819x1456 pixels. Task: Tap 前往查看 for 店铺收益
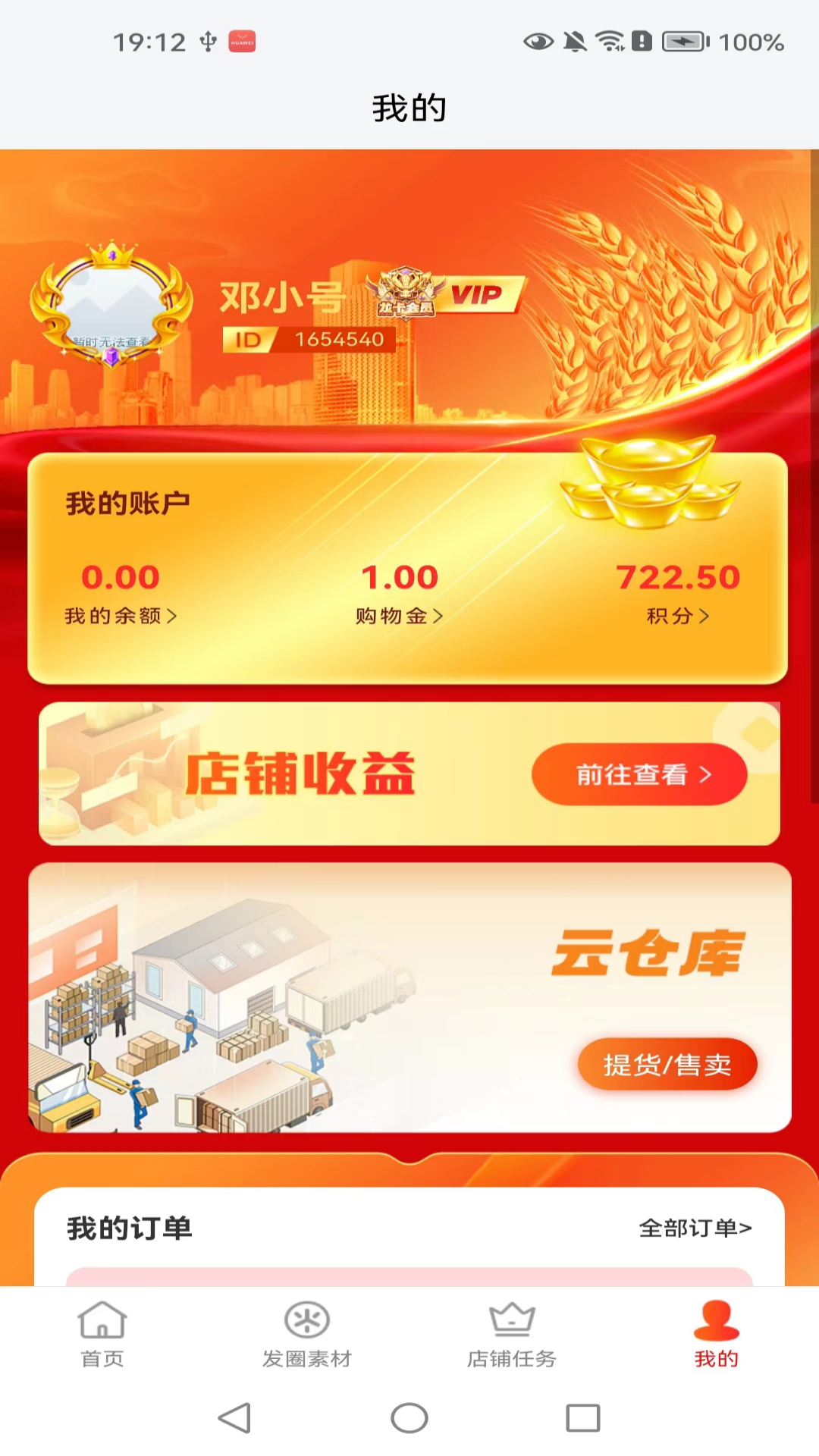coord(639,774)
